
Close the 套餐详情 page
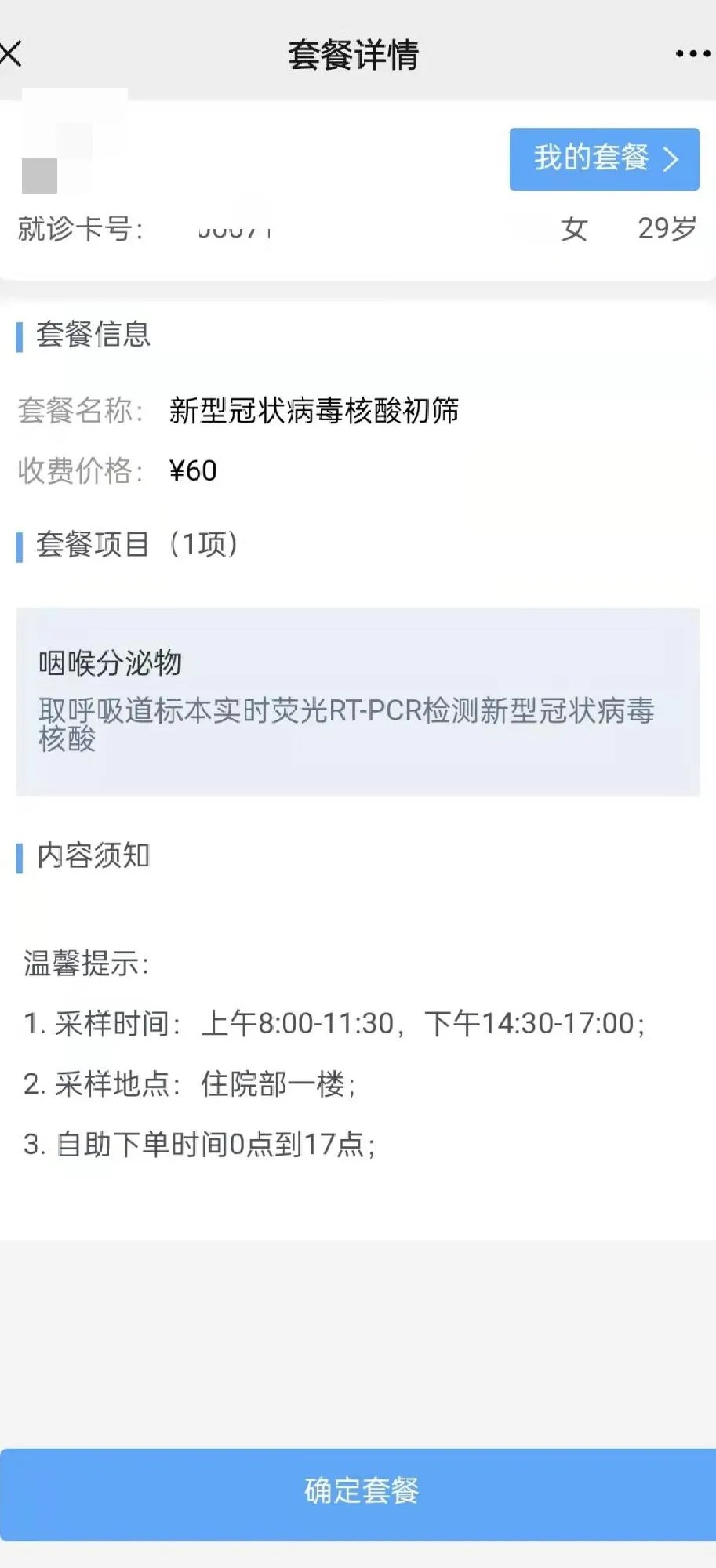click(11, 54)
